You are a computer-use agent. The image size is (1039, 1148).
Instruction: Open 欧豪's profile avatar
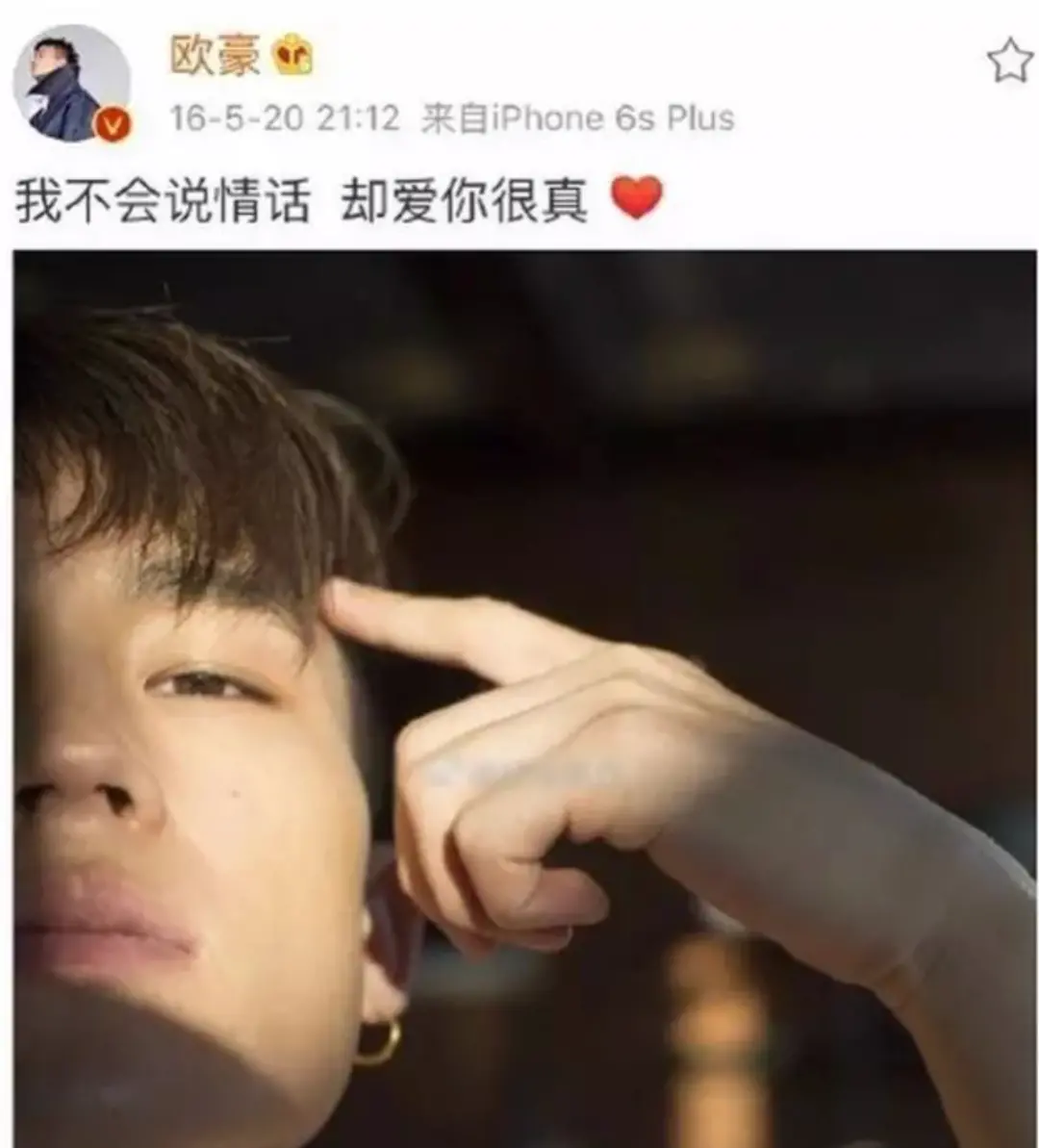(x=70, y=85)
